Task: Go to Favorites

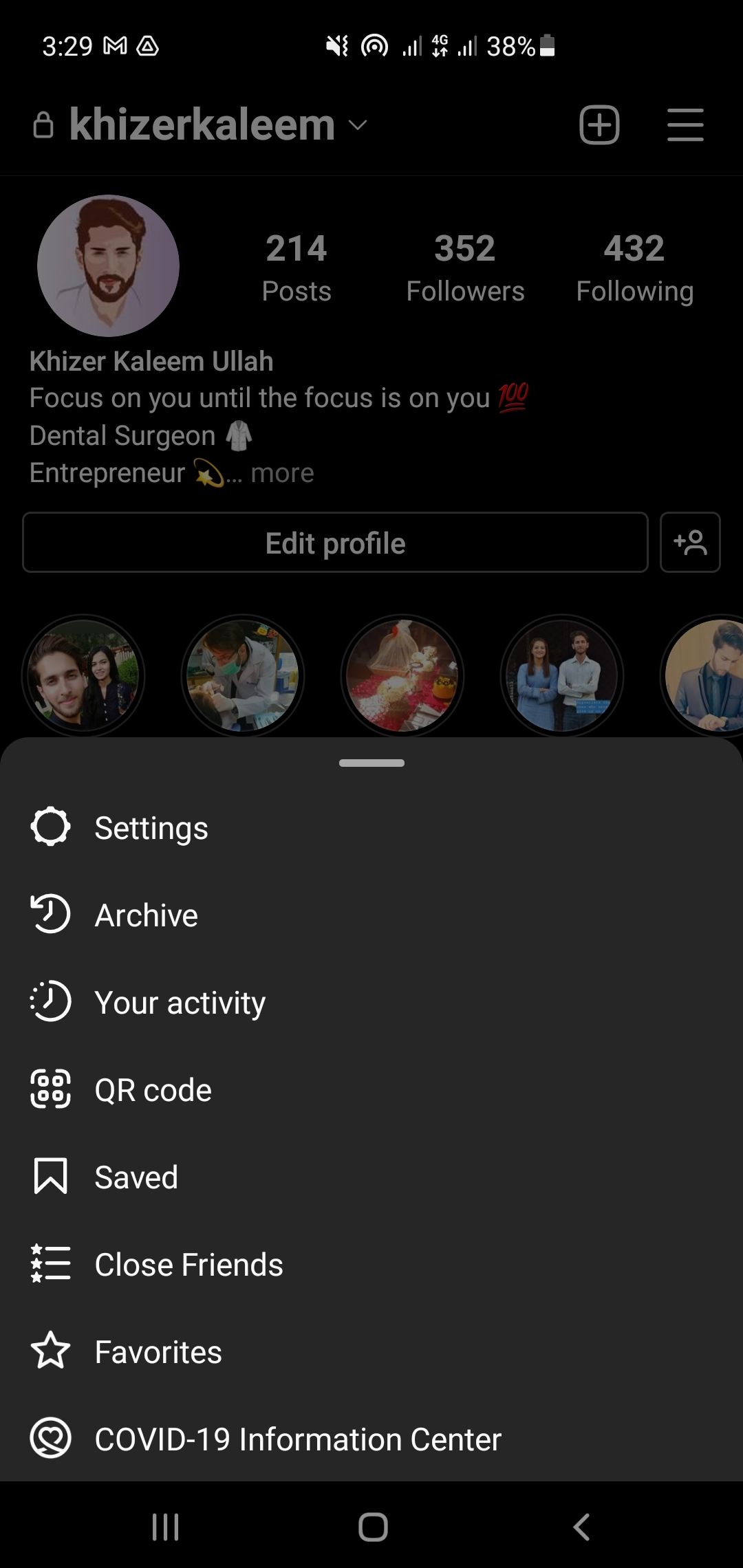Action: [x=158, y=1352]
